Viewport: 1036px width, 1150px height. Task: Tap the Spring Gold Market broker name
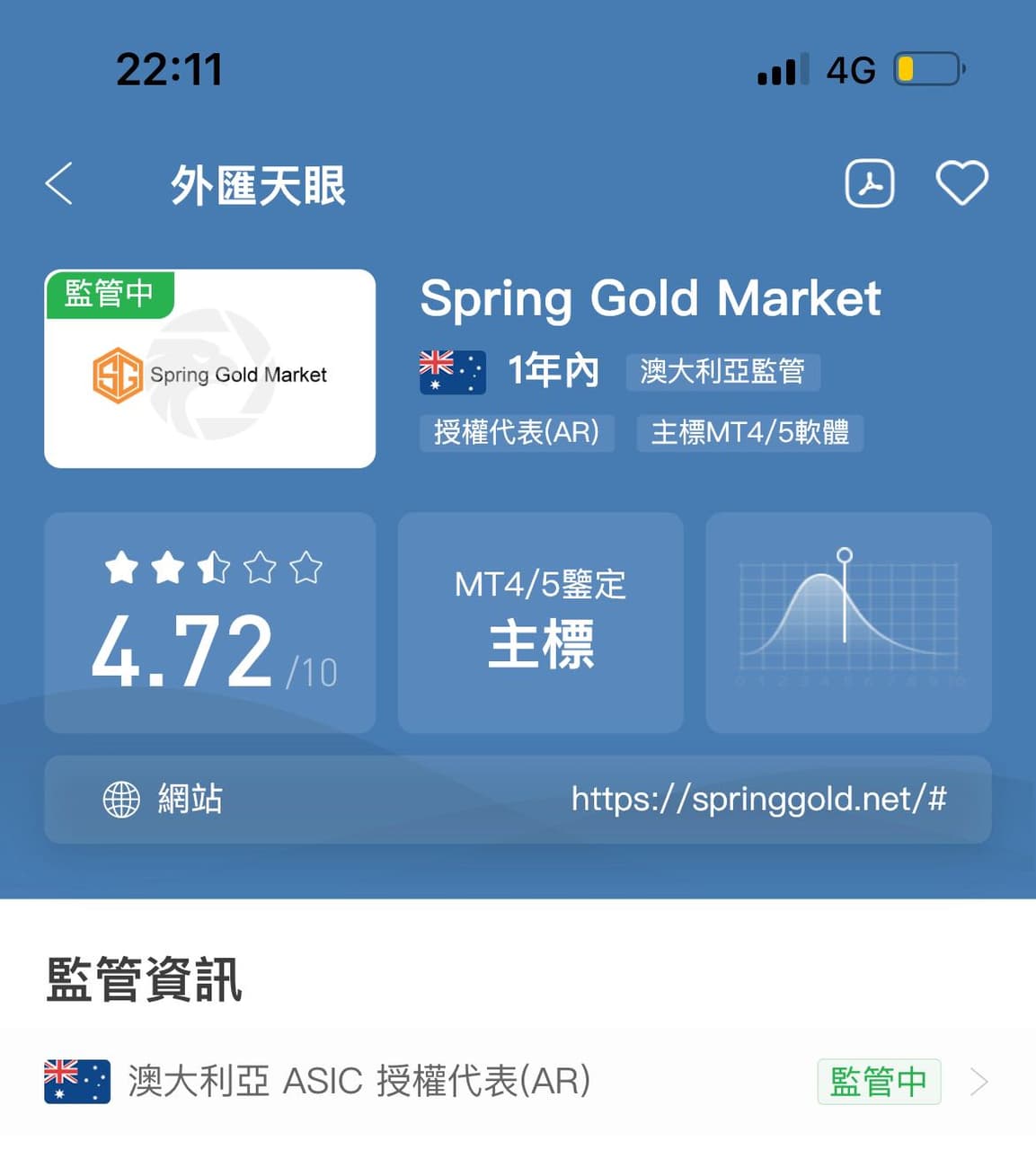tap(651, 299)
